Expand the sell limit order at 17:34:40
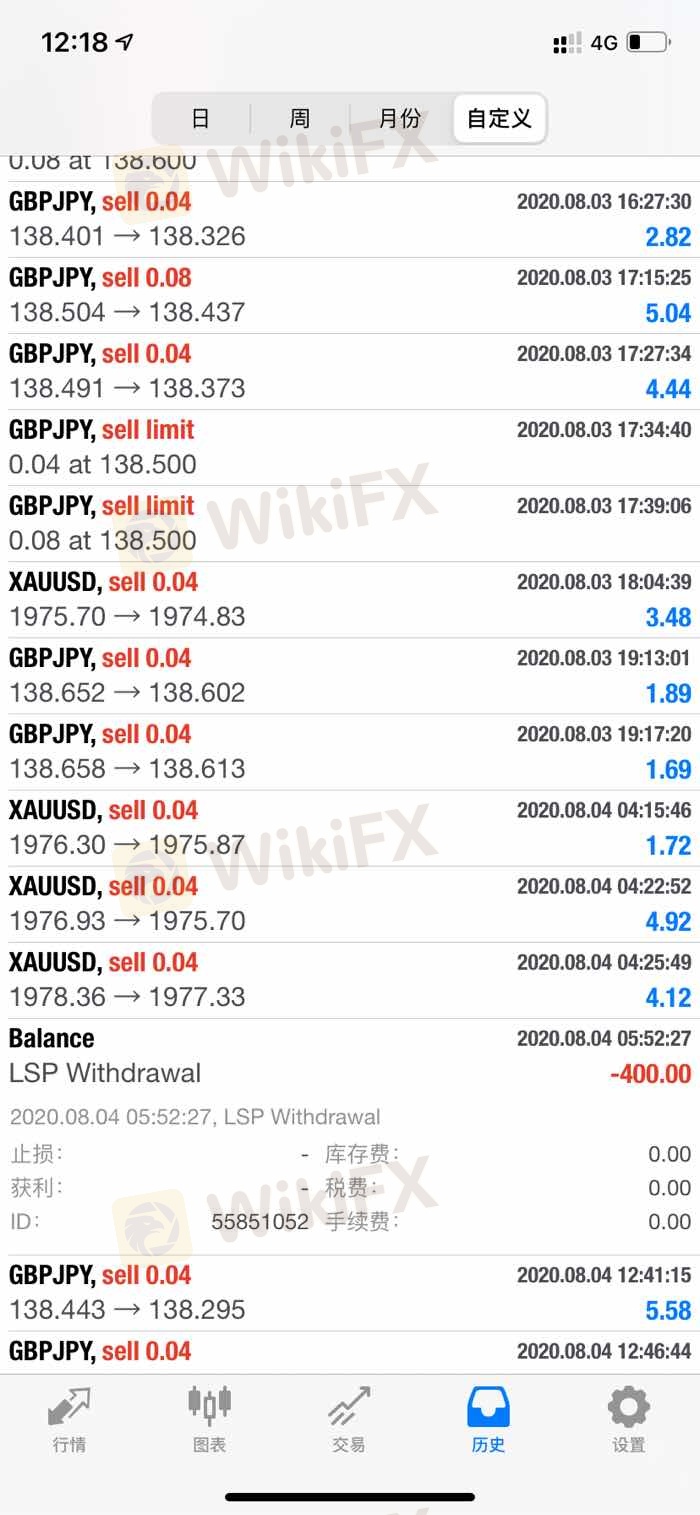This screenshot has height=1515, width=700. pos(350,448)
